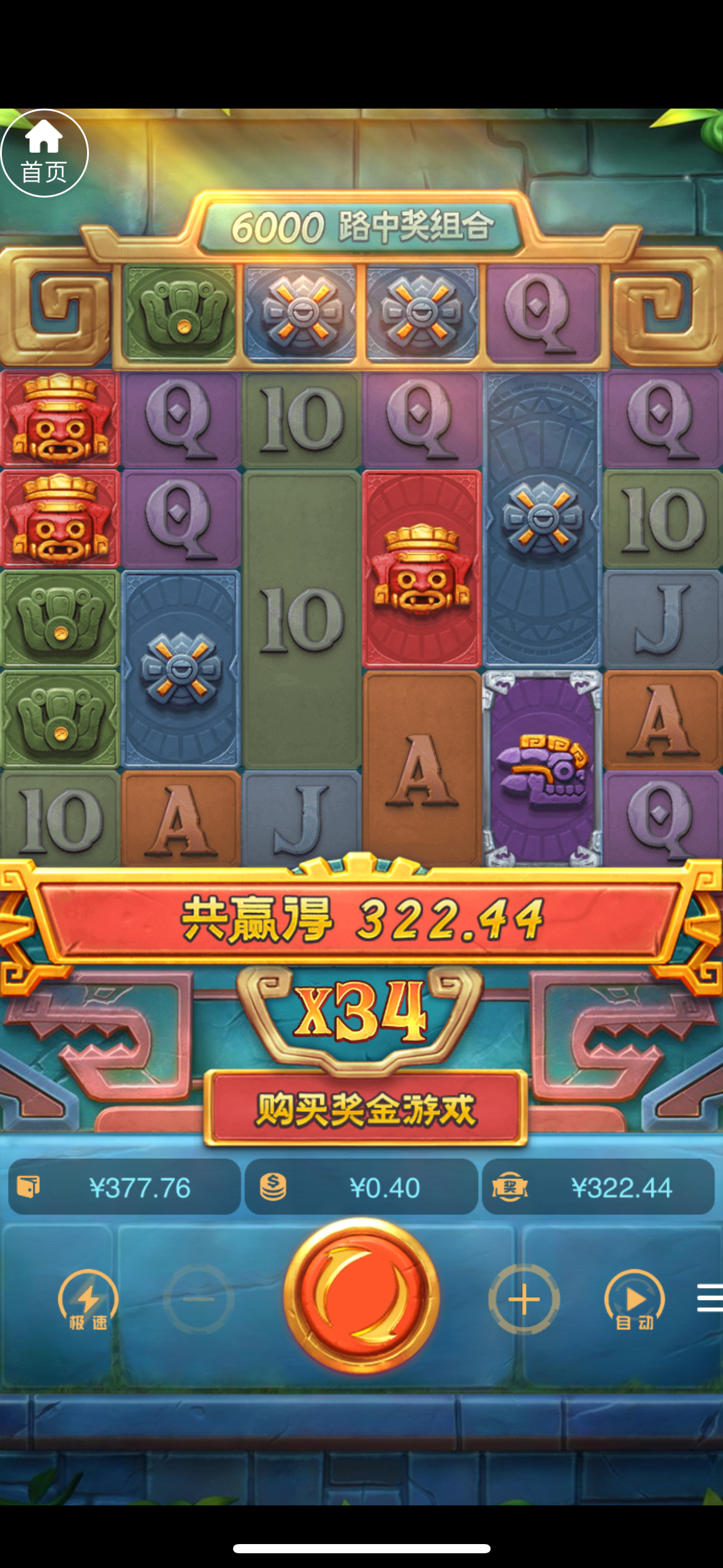723x1568 pixels.
Task: Open the hamburger menu
Action: [710, 1298]
